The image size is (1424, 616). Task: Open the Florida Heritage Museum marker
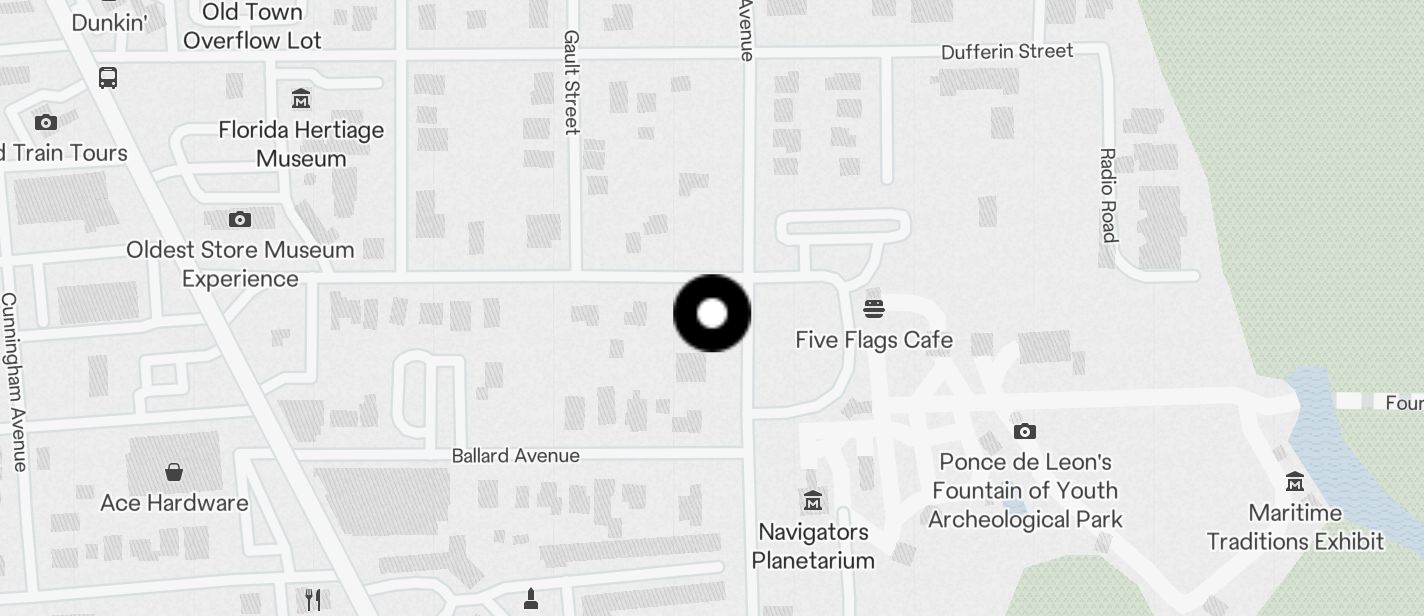pyautogui.click(x=301, y=99)
